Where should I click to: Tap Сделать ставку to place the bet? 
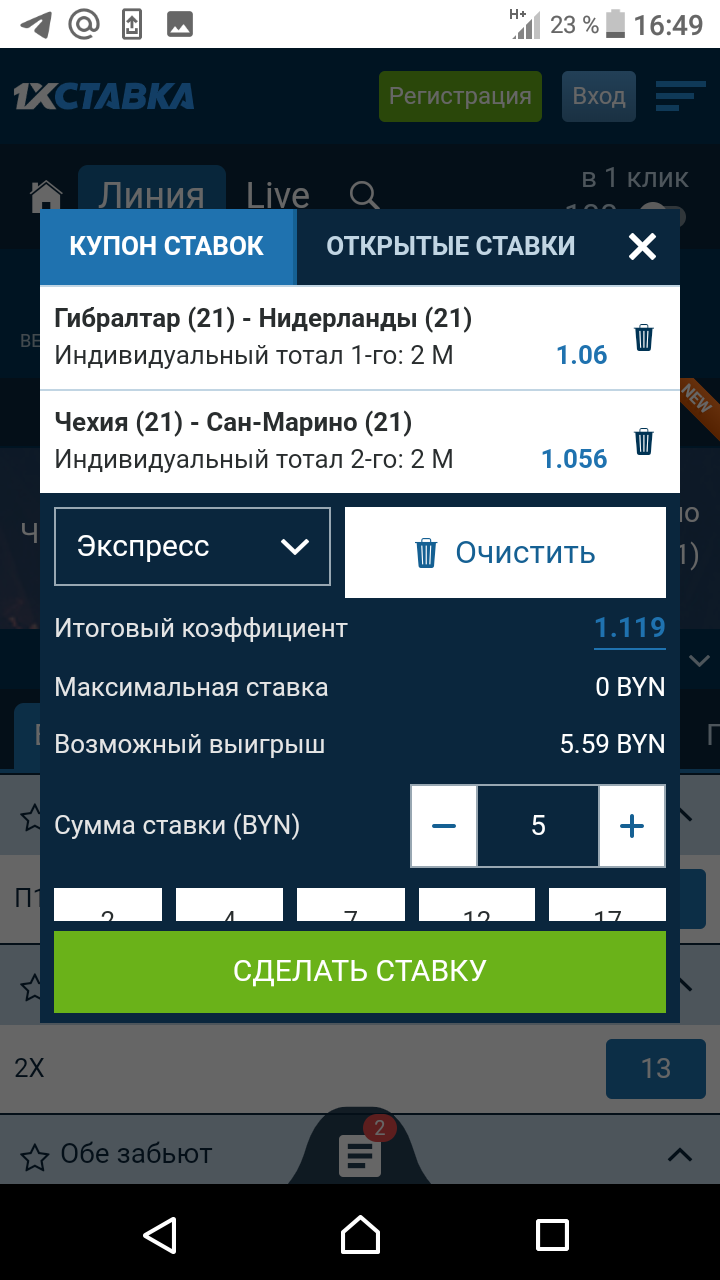click(x=360, y=971)
